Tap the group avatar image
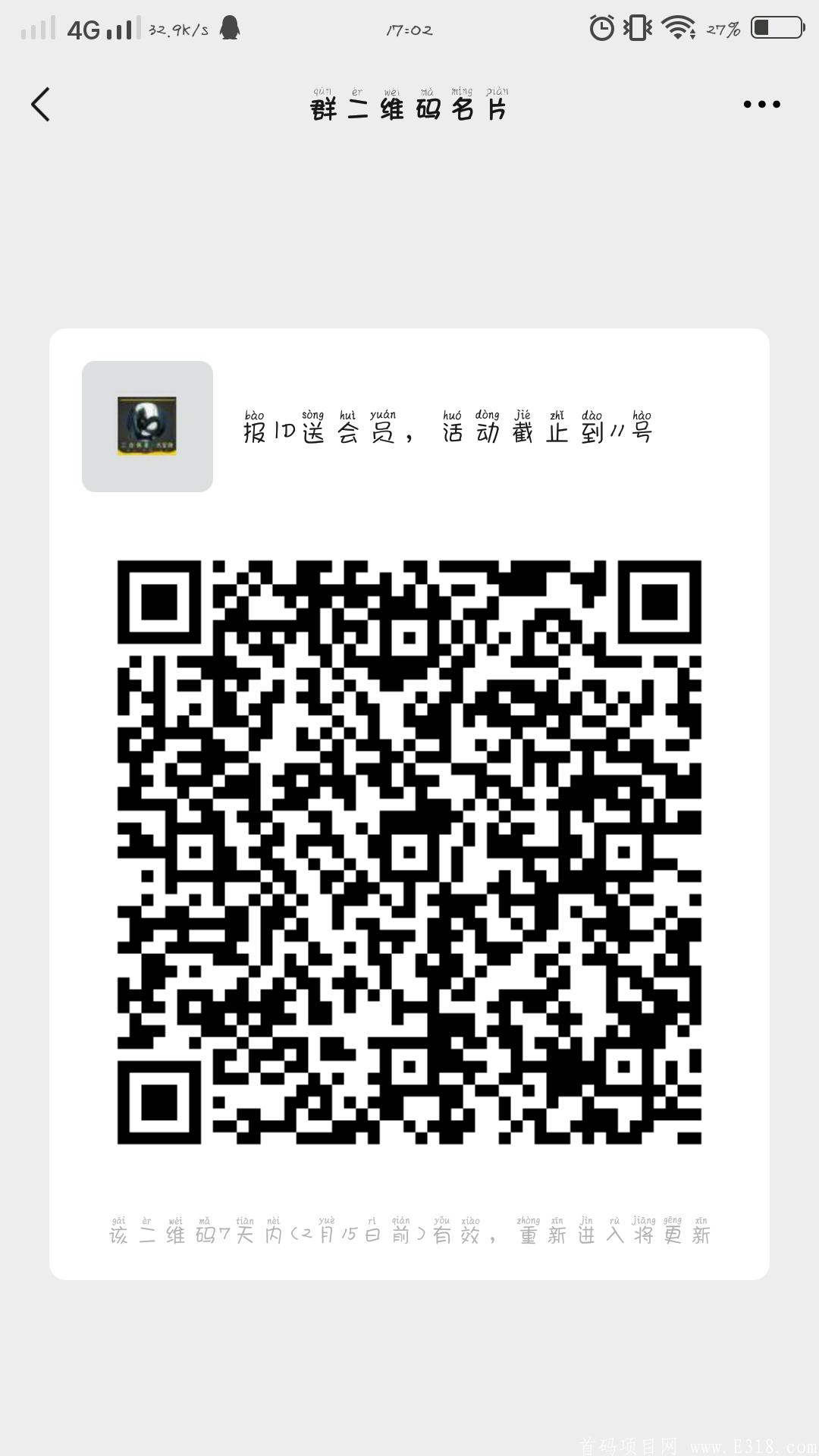819x1456 pixels. click(x=148, y=426)
